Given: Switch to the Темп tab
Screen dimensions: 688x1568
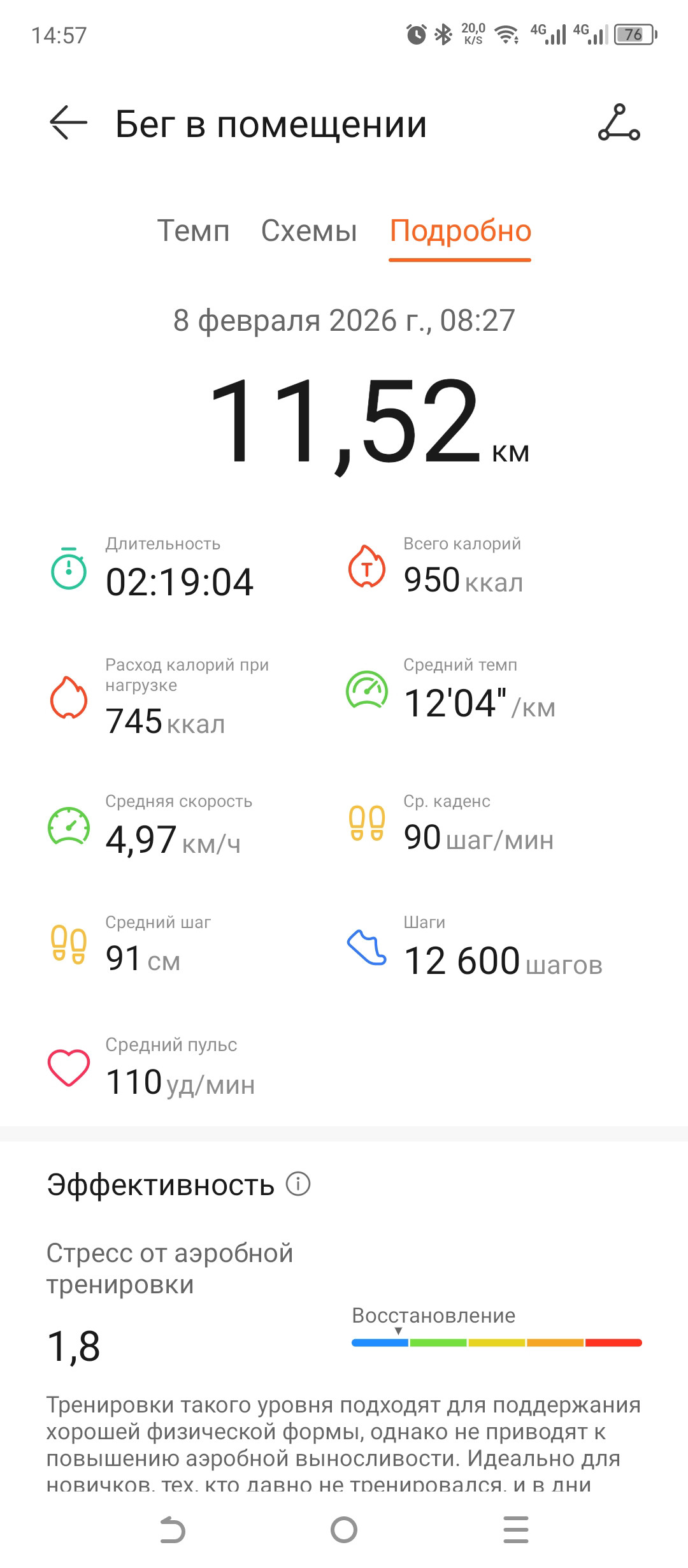Looking at the screenshot, I should [193, 231].
